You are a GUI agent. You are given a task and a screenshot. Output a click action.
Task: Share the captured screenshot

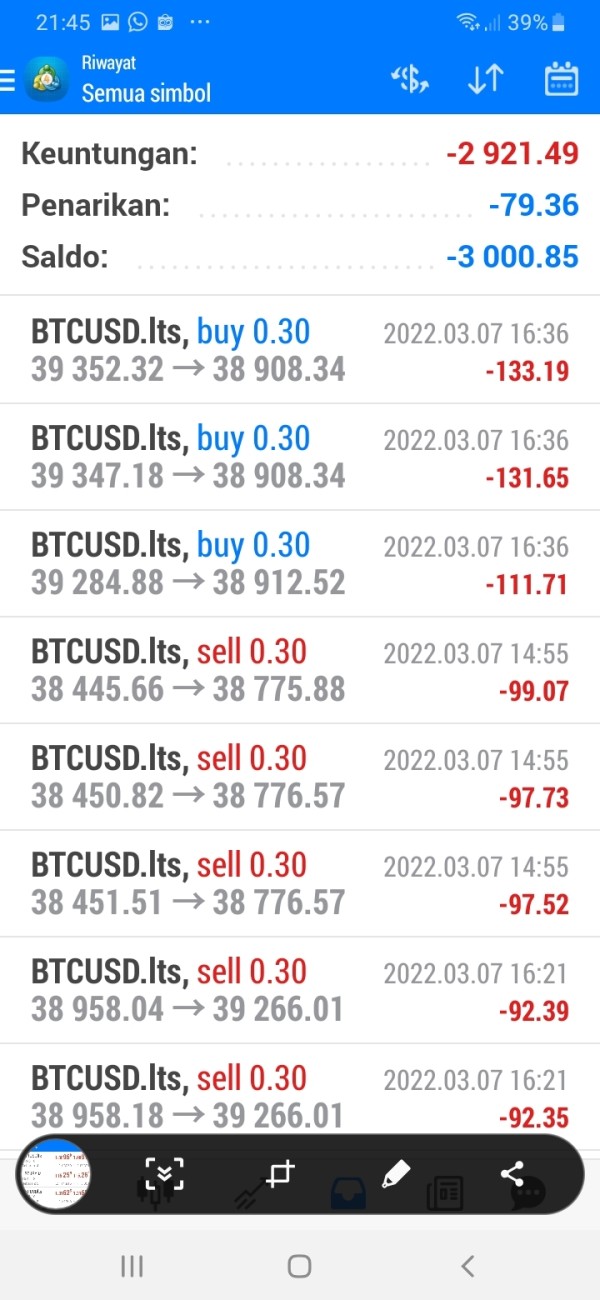pos(512,1174)
